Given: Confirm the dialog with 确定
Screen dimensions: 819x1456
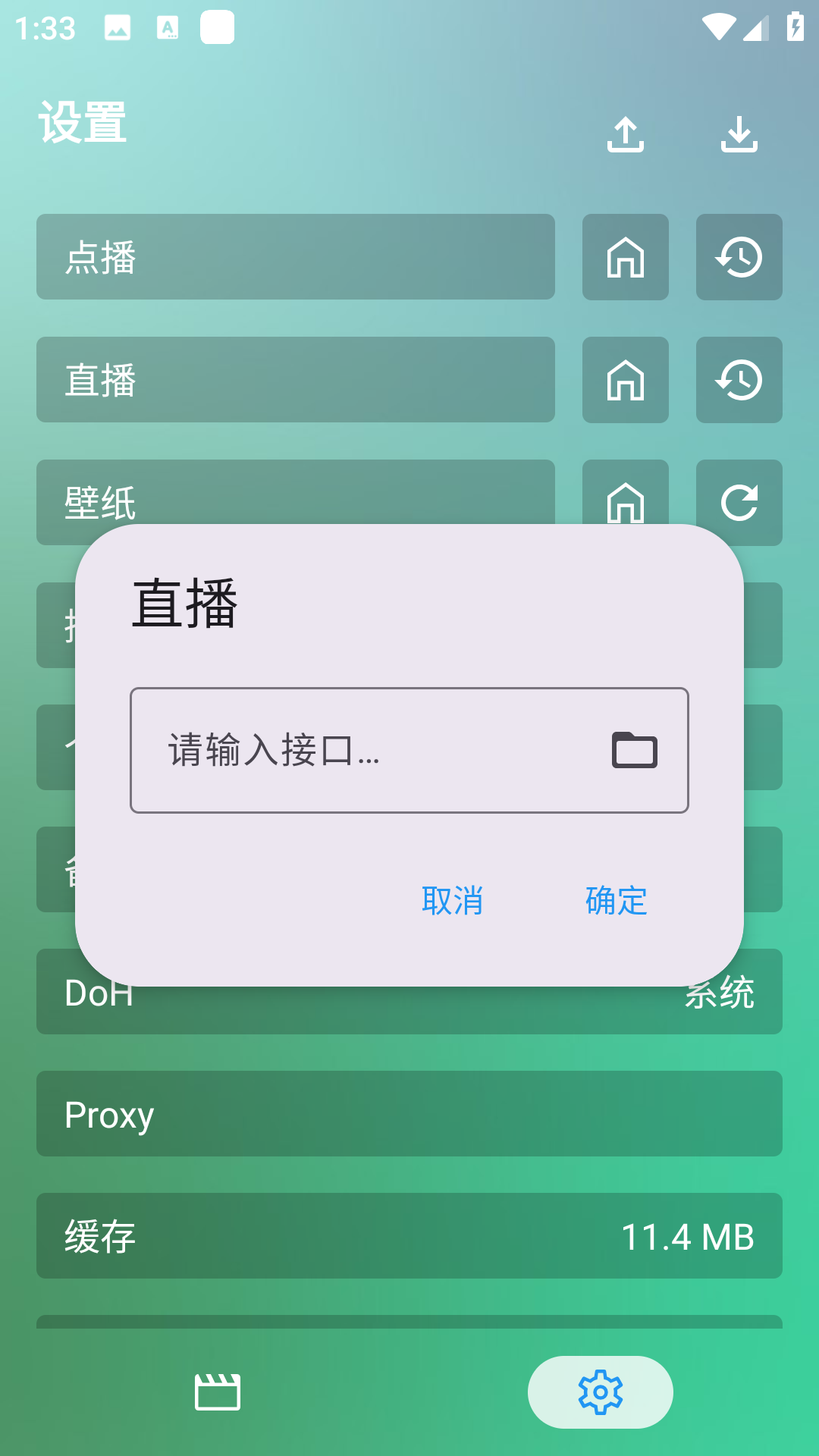Looking at the screenshot, I should coord(615,901).
